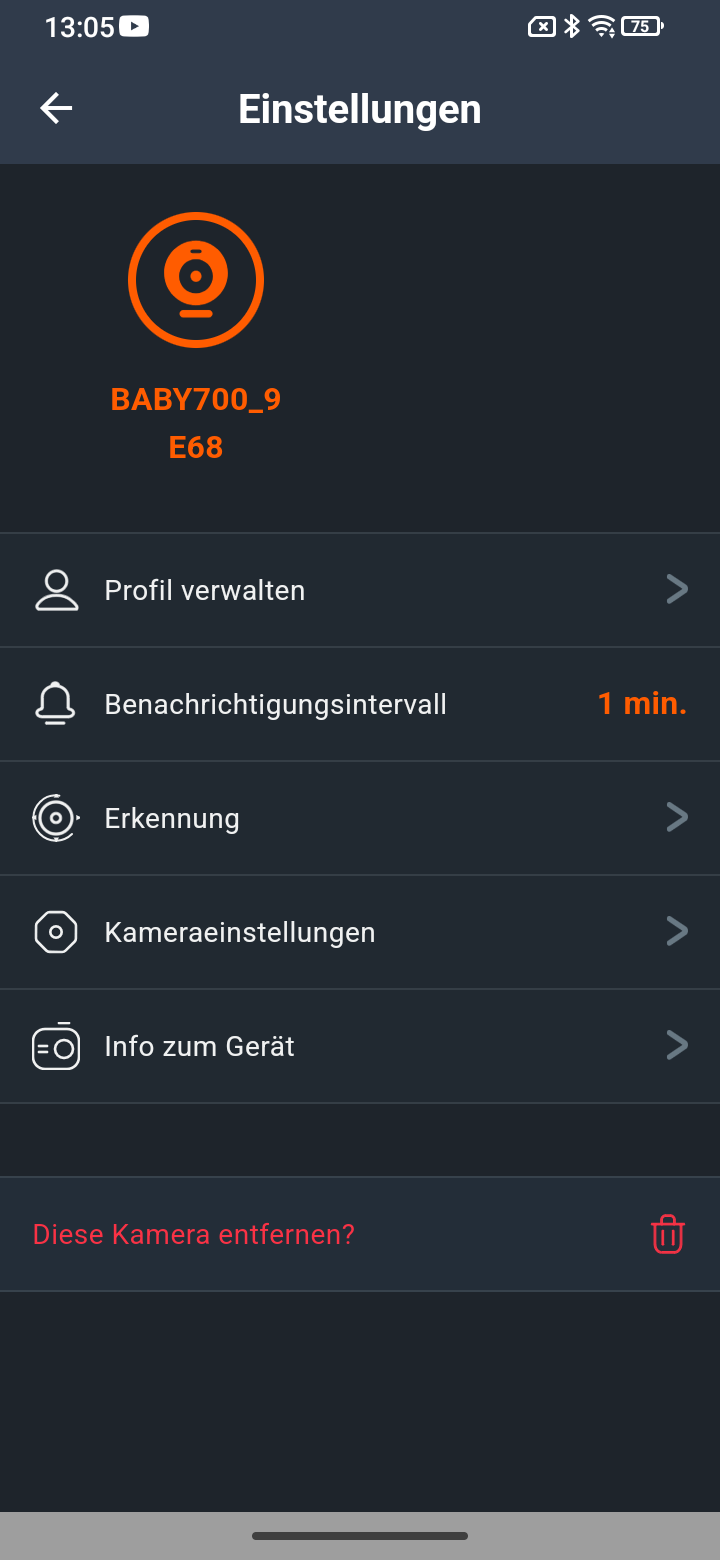Screen dimensions: 720x1560
Task: Tap Diese Kamera entfernen
Action: pos(360,1234)
